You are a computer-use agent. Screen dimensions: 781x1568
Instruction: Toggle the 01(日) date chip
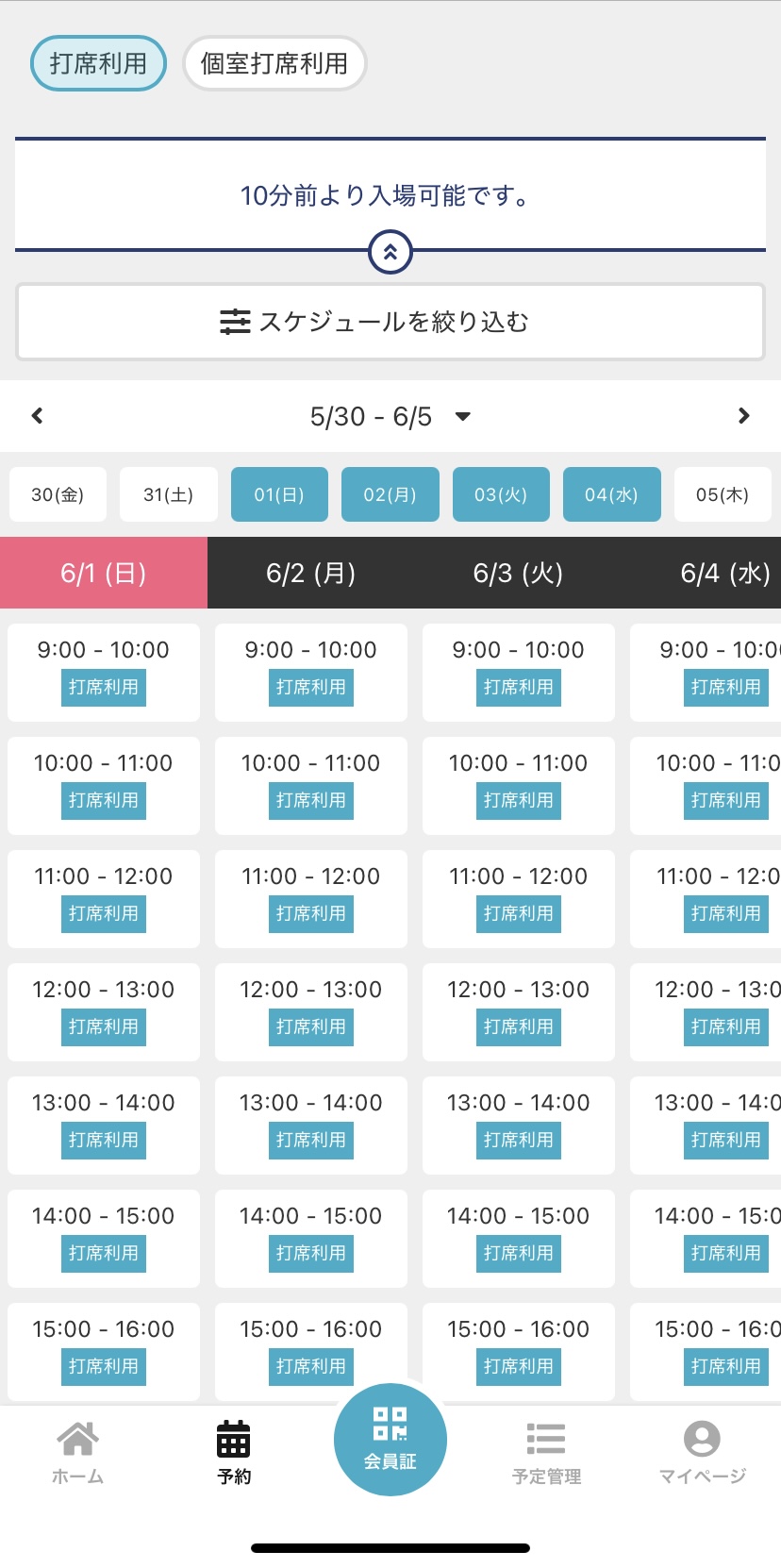pyautogui.click(x=279, y=494)
